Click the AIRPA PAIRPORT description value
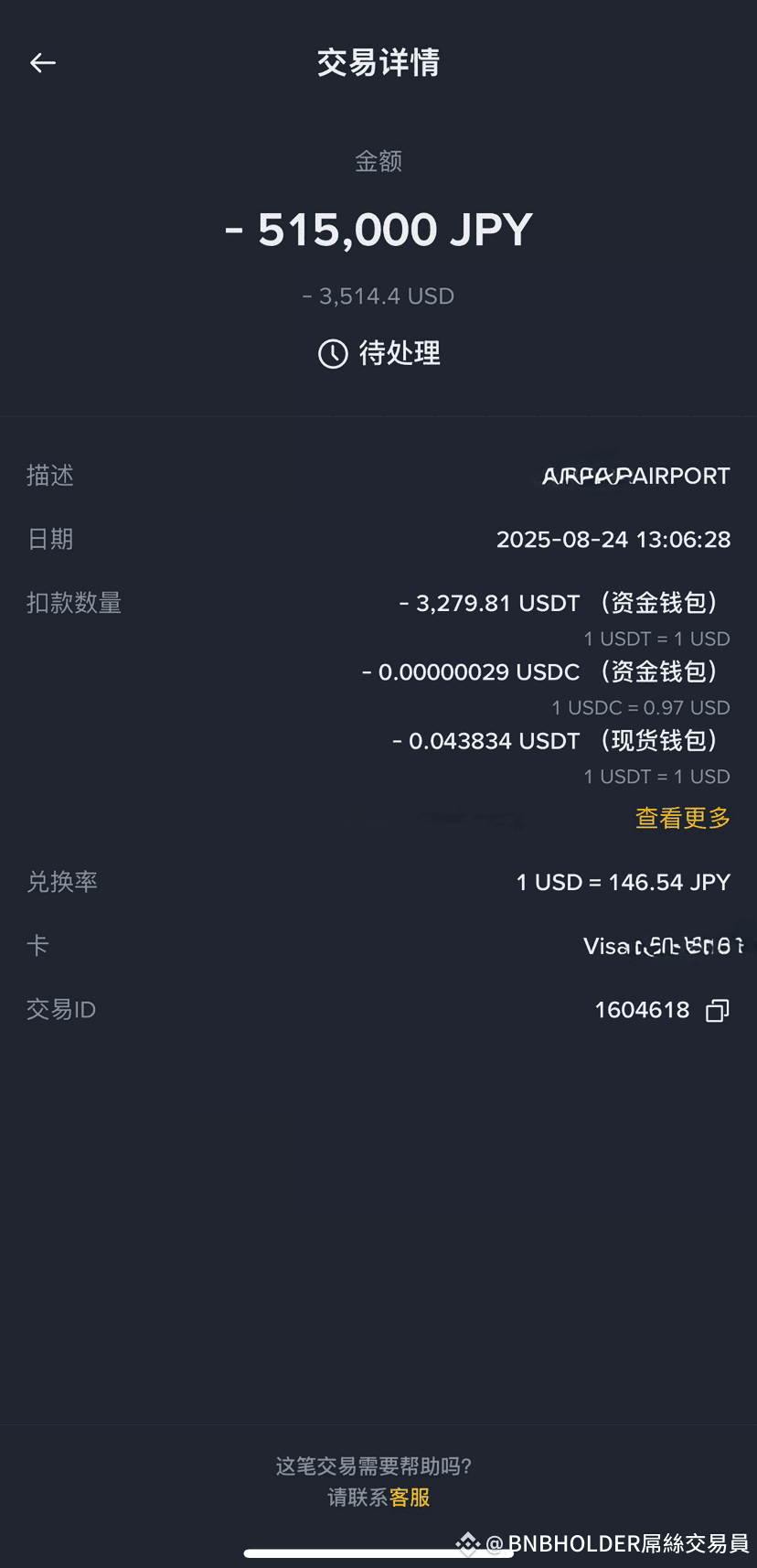757x1568 pixels. click(634, 476)
